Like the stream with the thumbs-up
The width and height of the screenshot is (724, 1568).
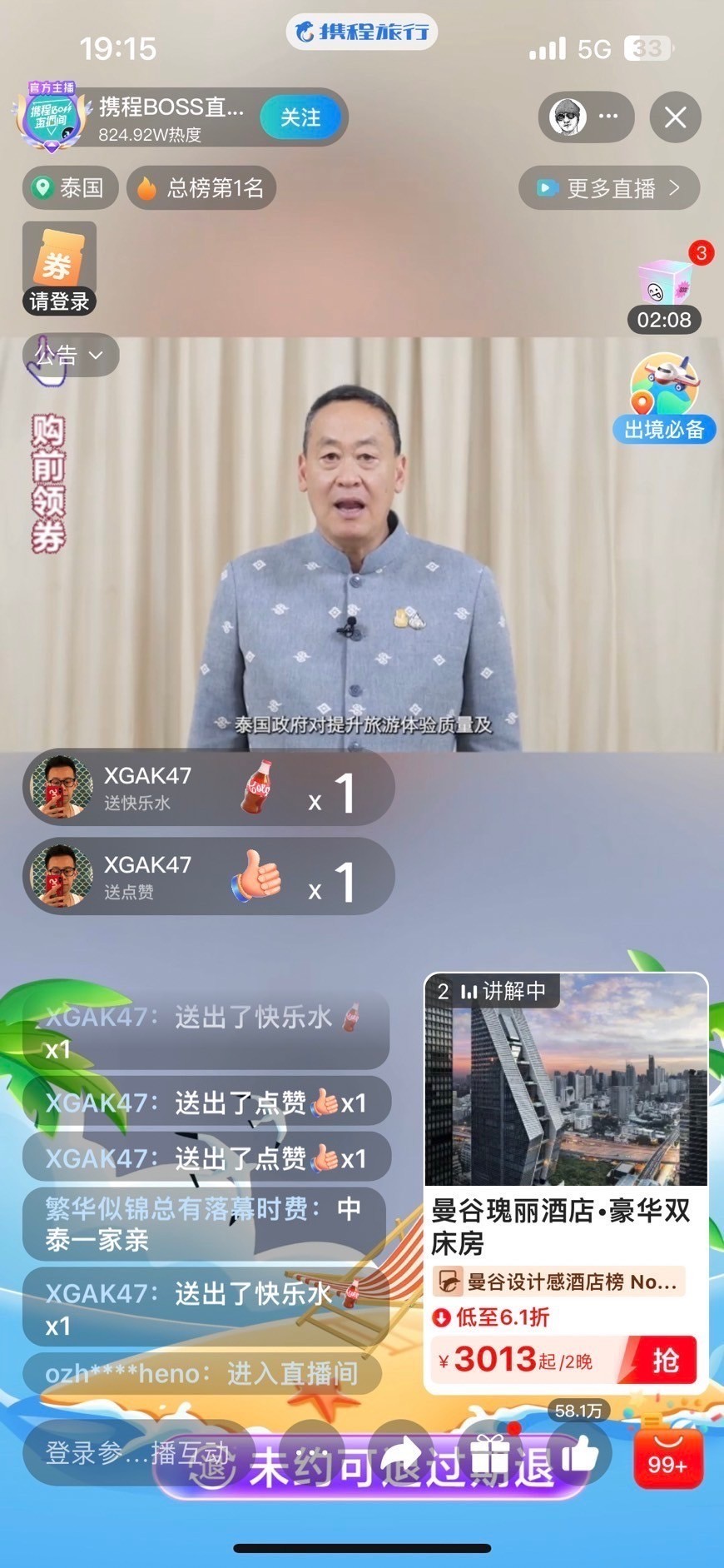click(579, 1455)
